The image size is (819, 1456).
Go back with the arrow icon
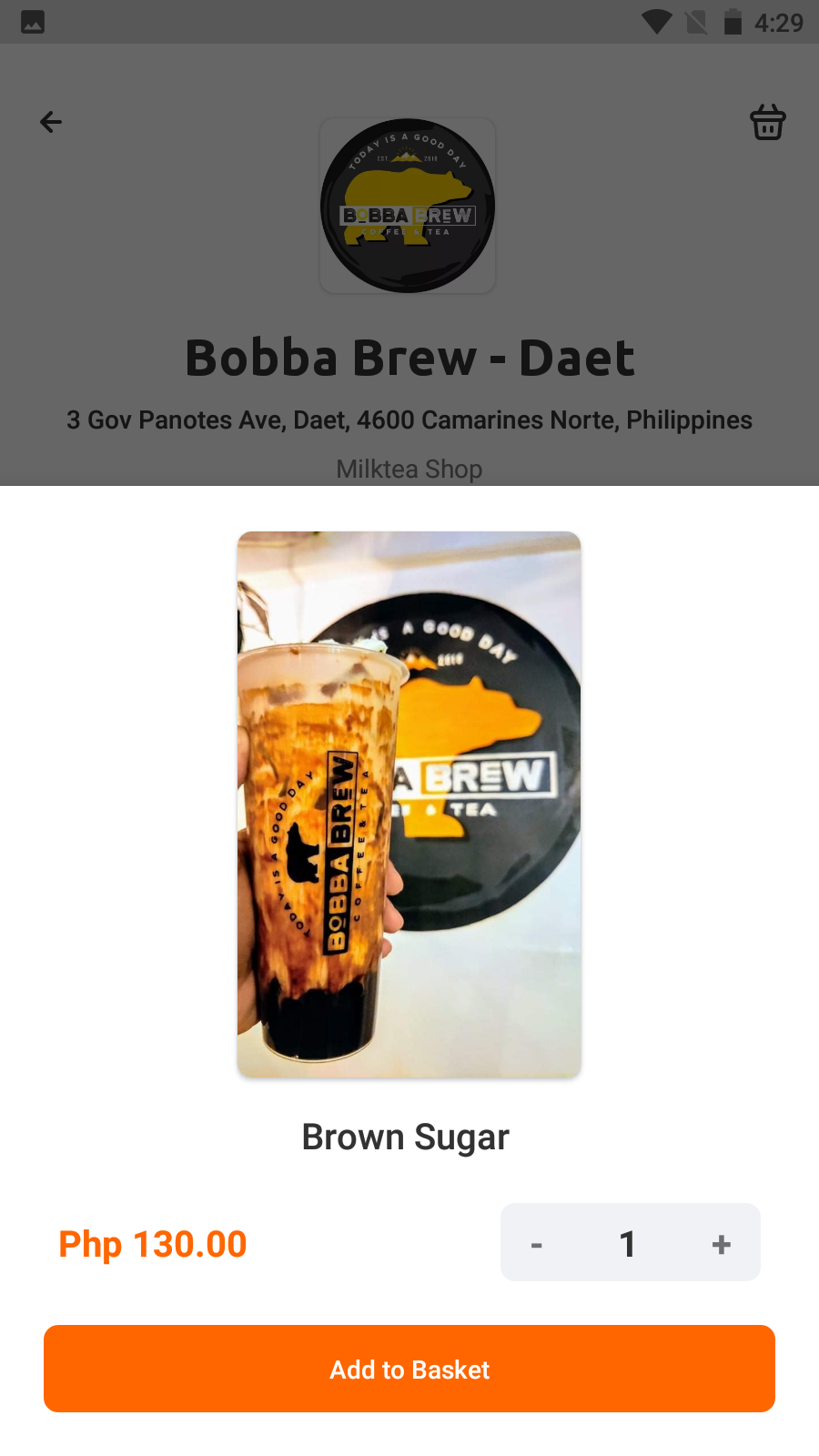click(x=51, y=122)
